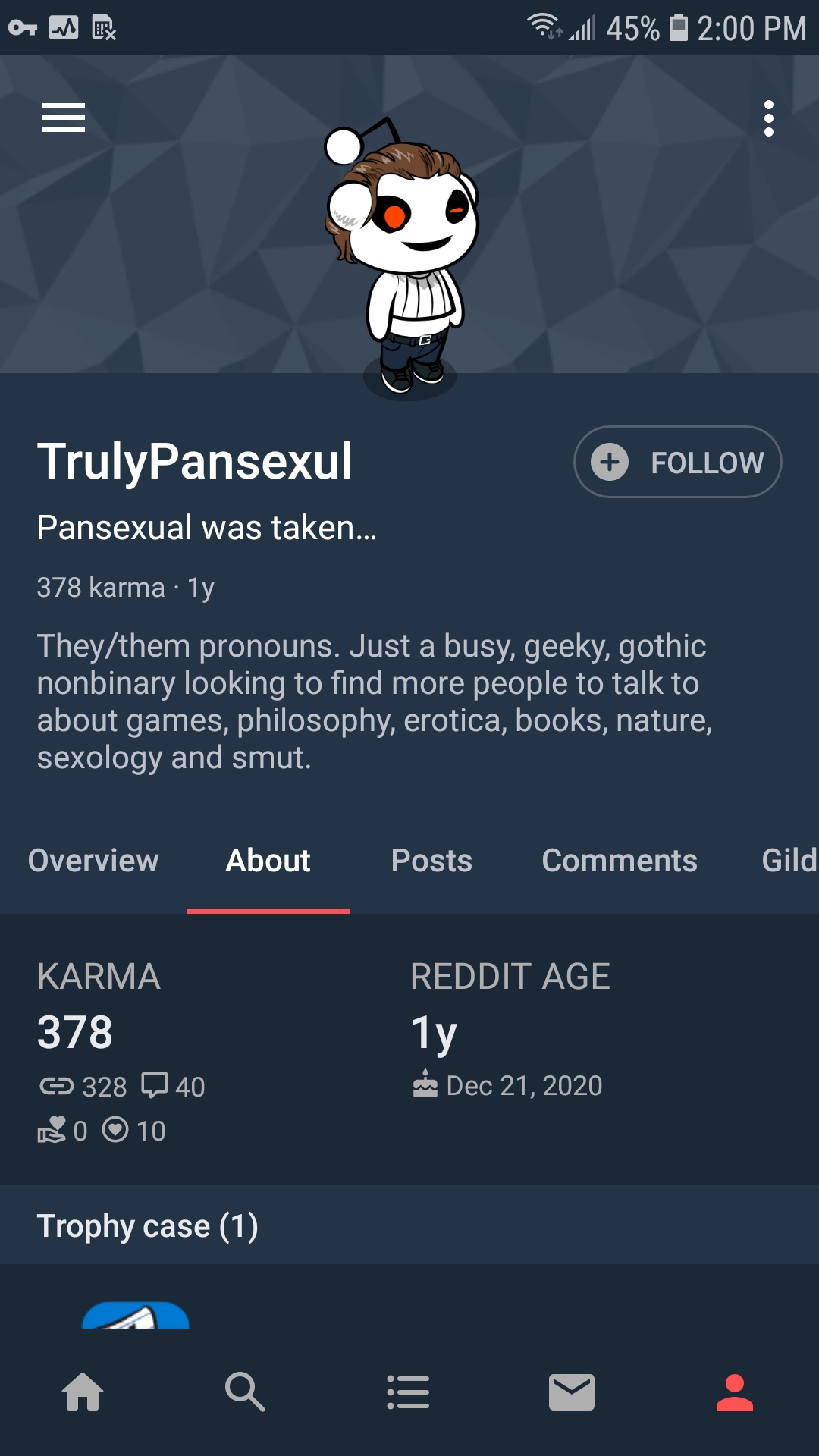Follow TrulyPansexul
819x1456 pixels.
pos(677,462)
